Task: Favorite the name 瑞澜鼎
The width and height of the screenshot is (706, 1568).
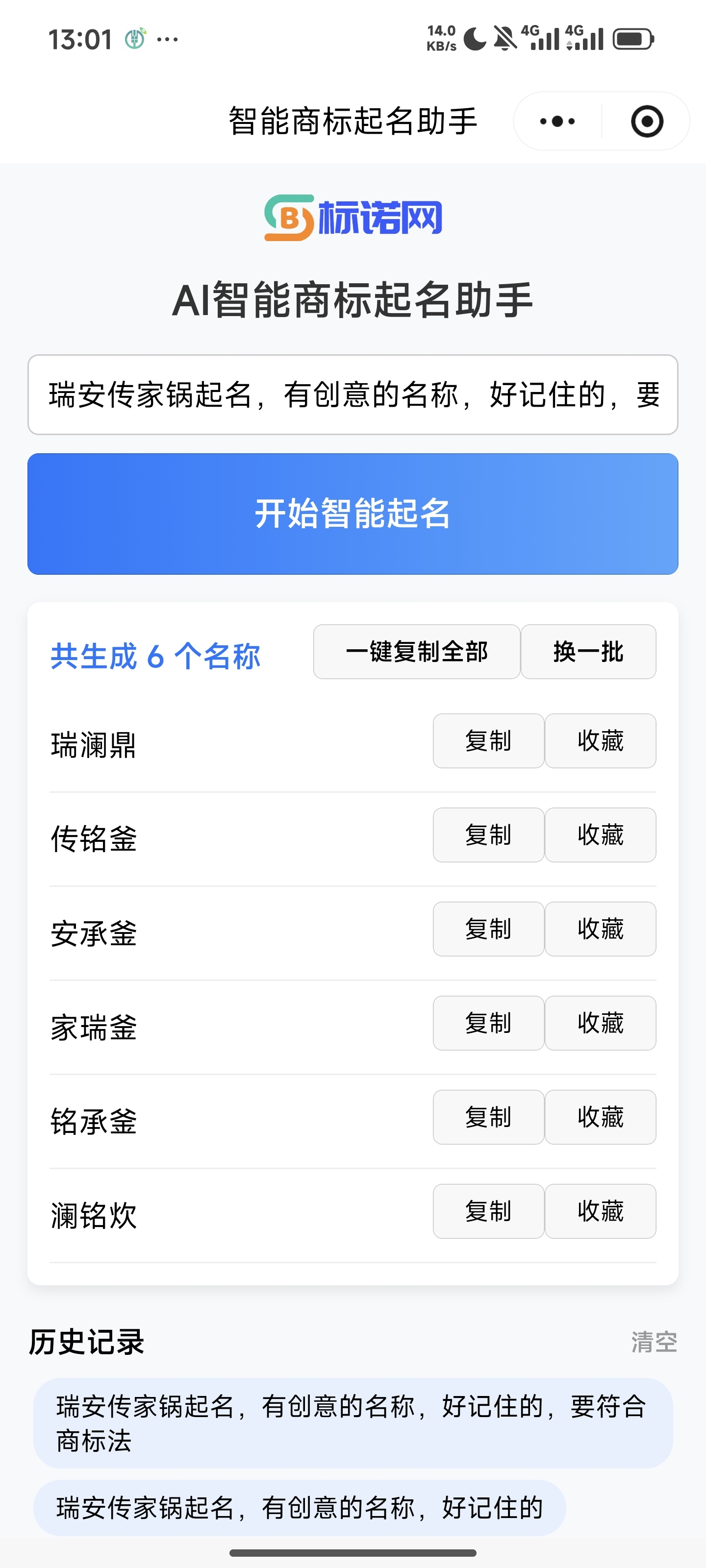Action: point(600,741)
